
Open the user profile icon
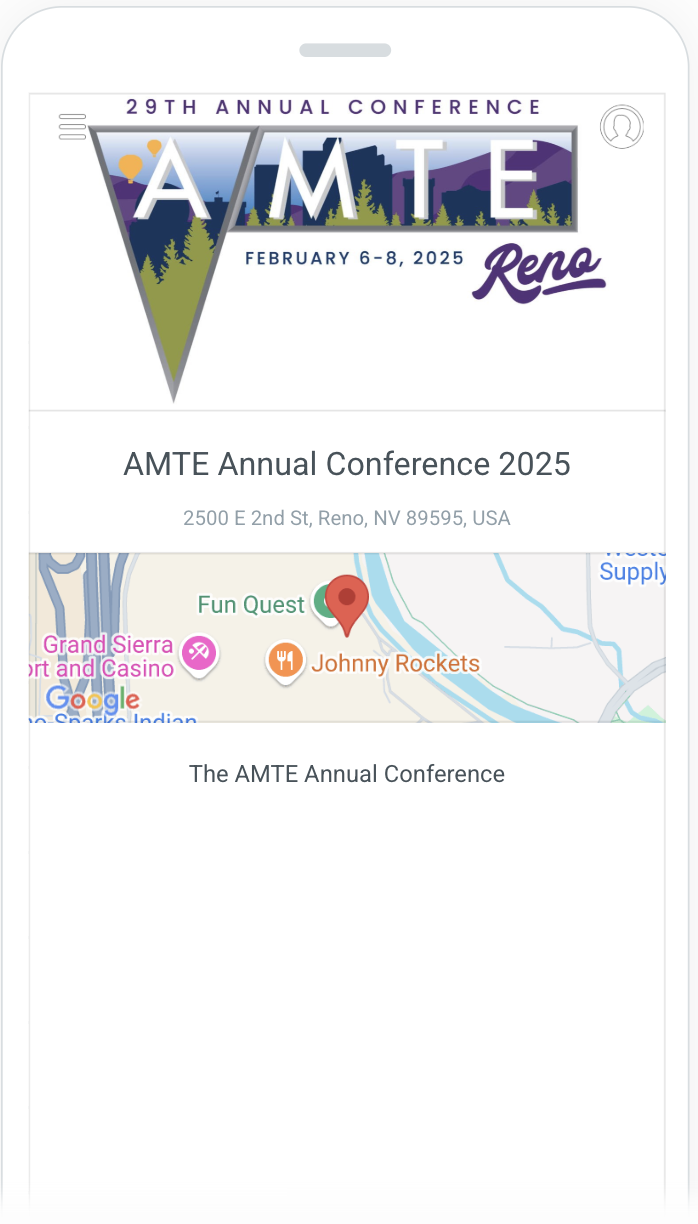(622, 127)
